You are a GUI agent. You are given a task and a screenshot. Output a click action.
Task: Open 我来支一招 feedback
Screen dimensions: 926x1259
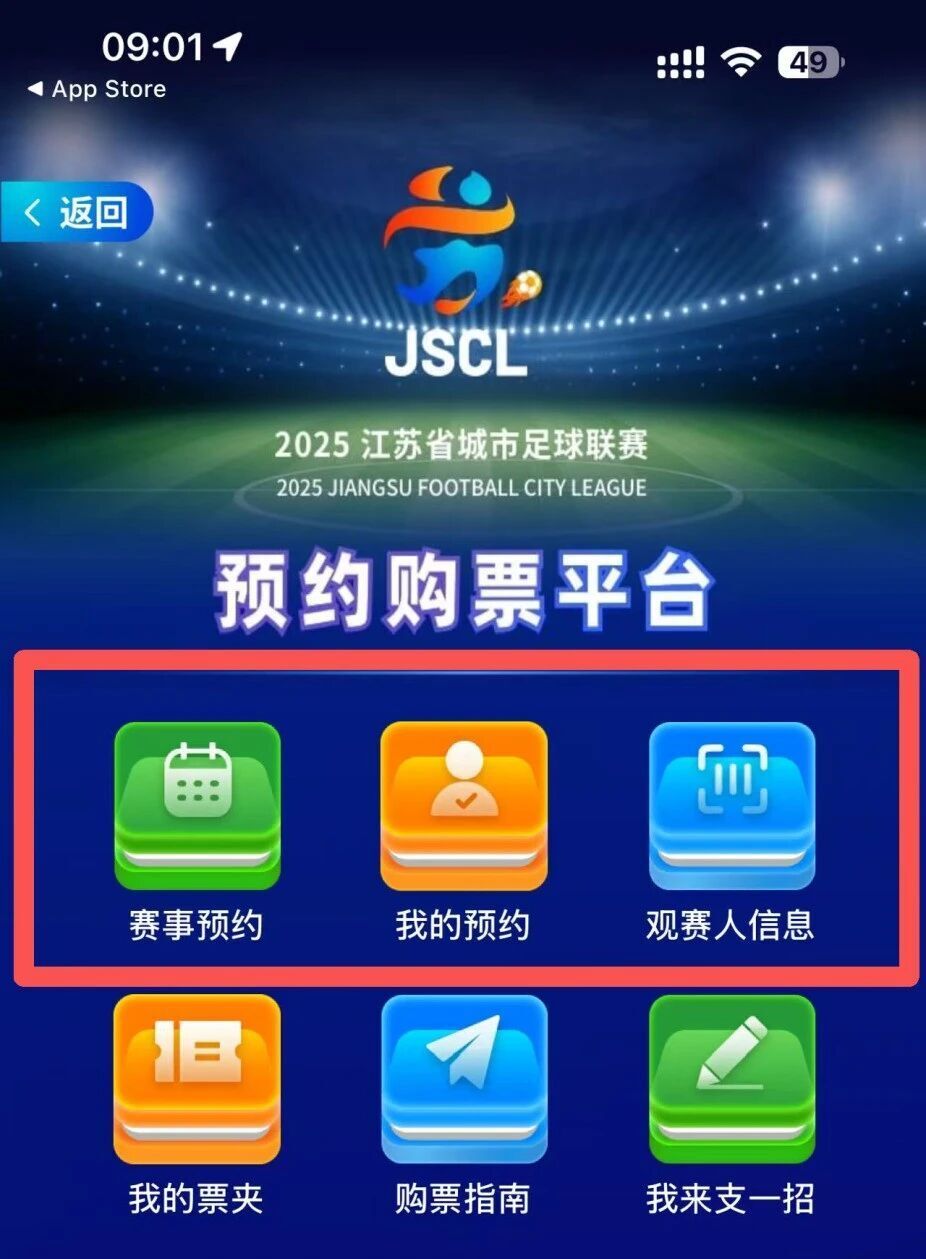[731, 1080]
